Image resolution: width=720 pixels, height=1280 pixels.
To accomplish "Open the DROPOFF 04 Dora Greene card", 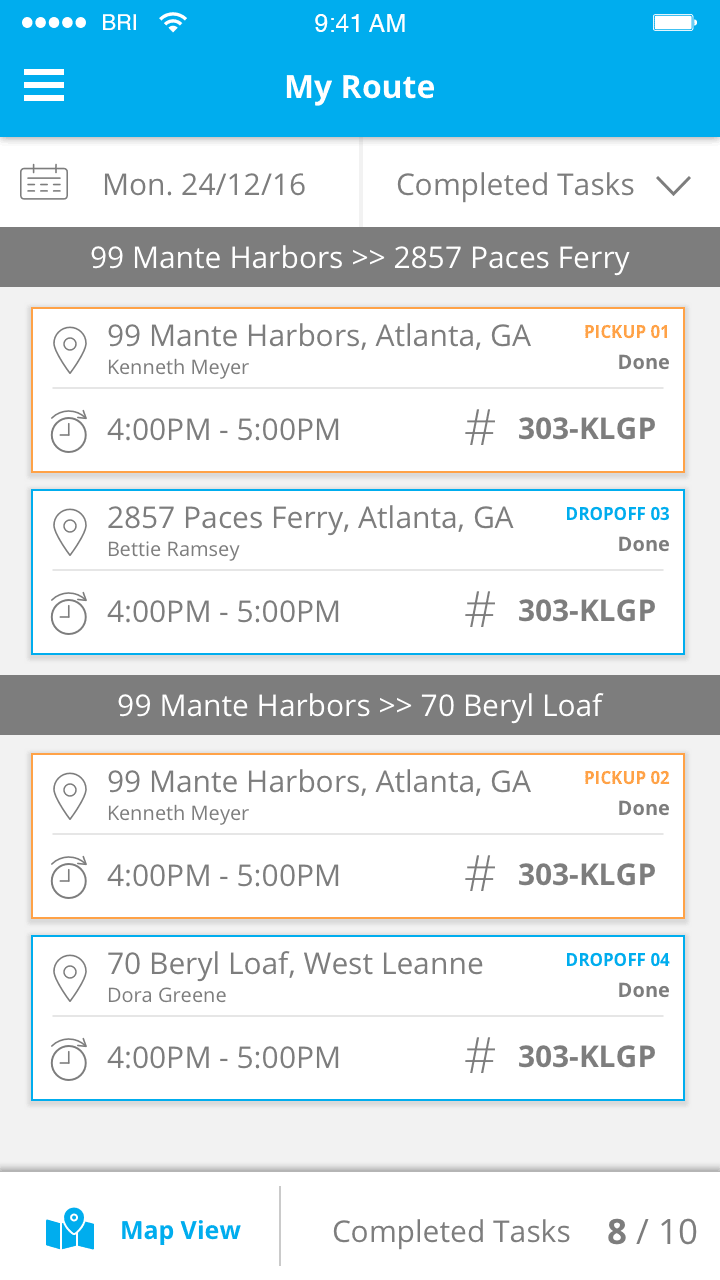I will (357, 1018).
